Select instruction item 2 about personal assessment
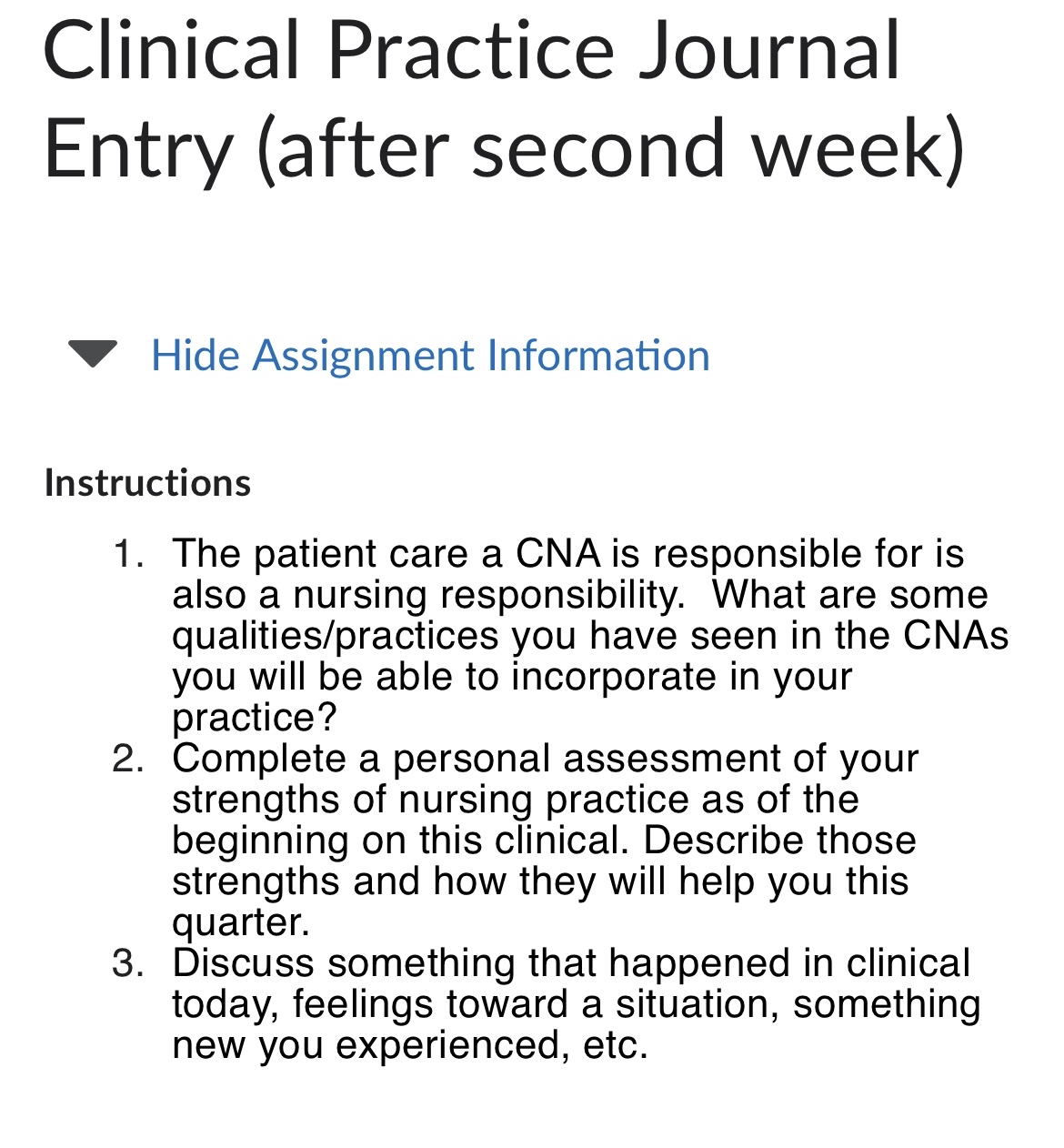 (546, 839)
